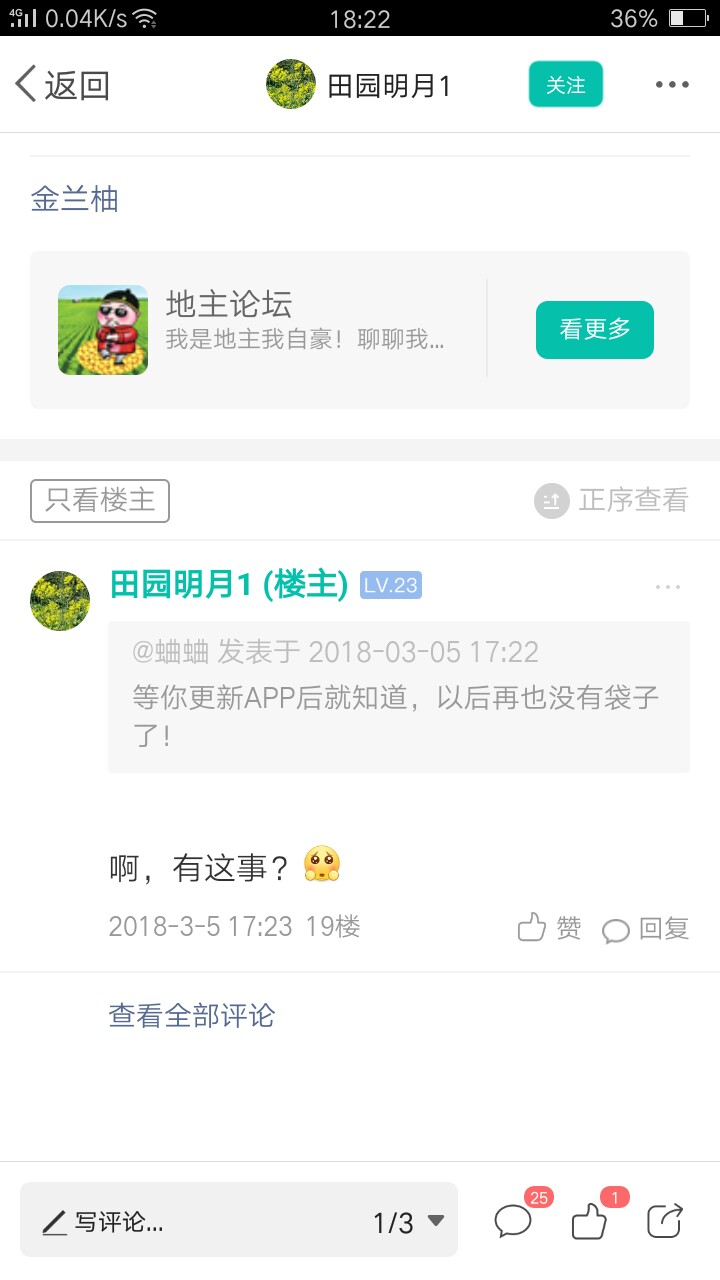720x1280 pixels.
Task: Open the 1/3 page selector dropdown
Action: pos(408,1222)
